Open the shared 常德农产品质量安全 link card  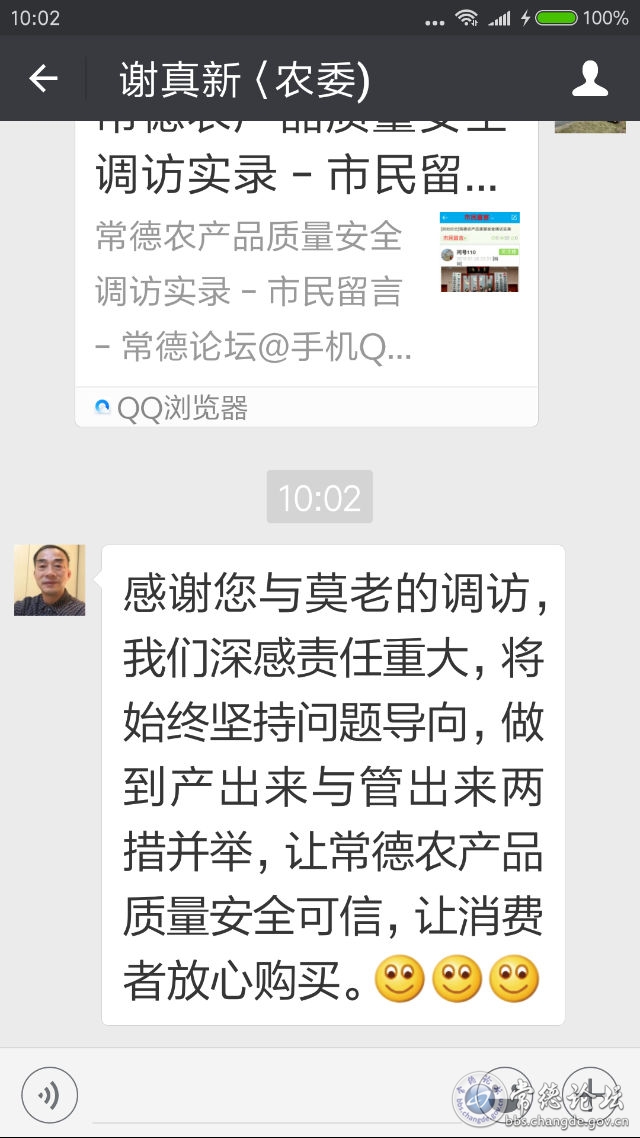pyautogui.click(x=305, y=270)
